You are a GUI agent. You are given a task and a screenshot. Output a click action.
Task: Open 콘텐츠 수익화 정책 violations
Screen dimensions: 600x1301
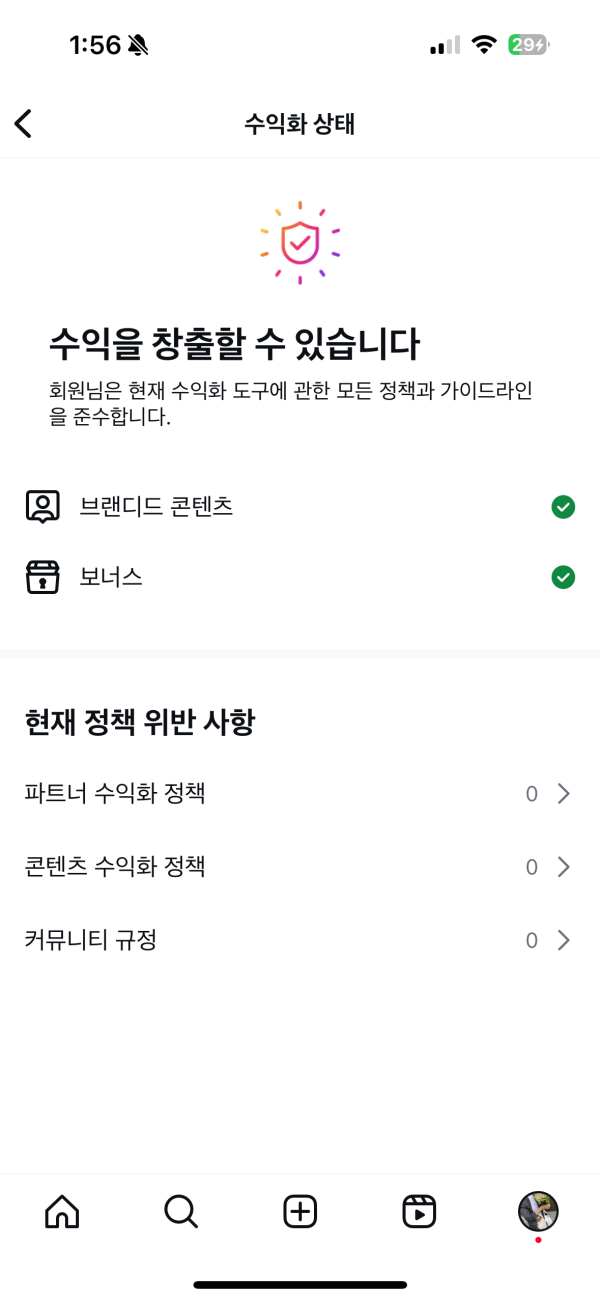[x=298, y=867]
